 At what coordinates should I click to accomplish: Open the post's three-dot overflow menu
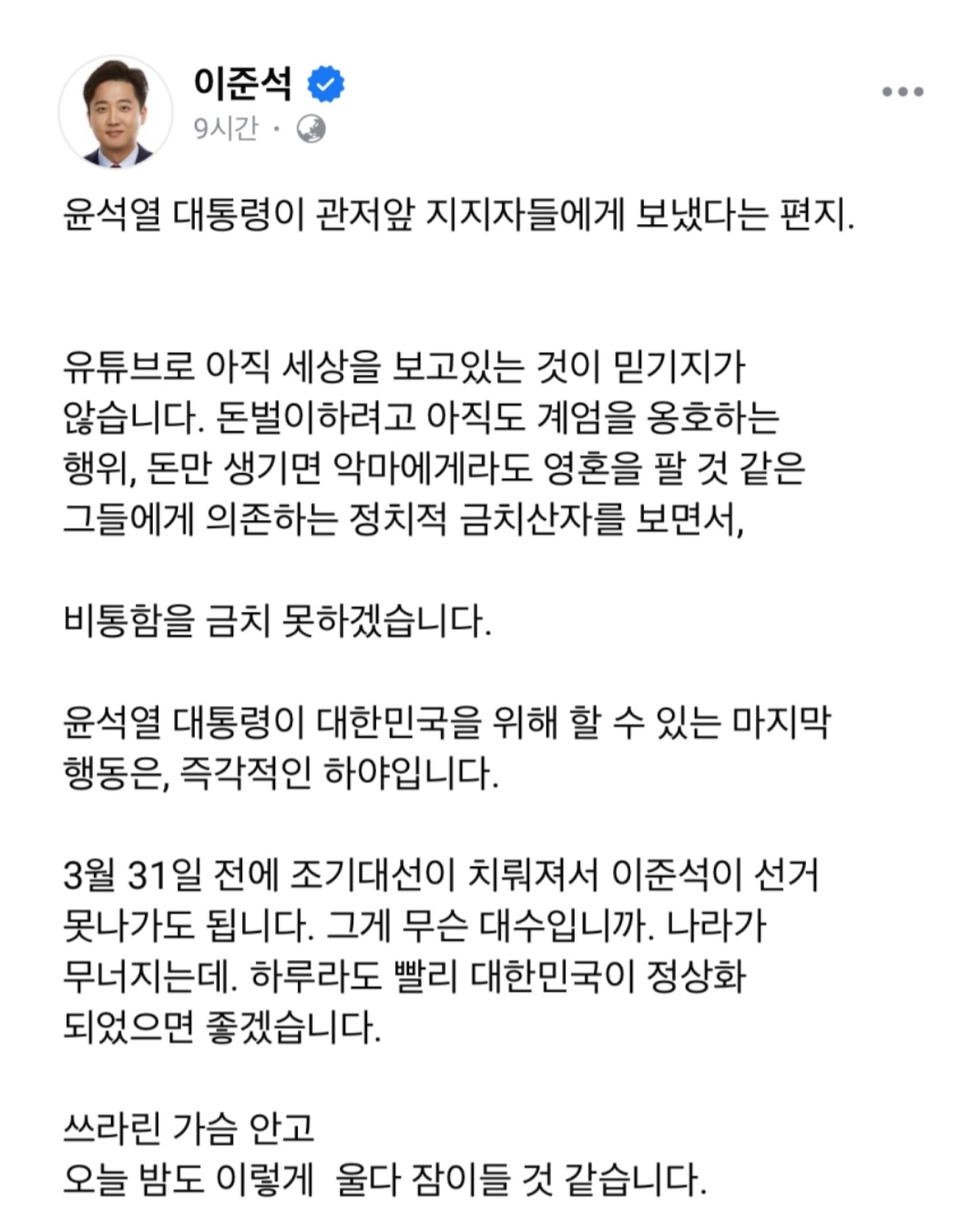click(902, 91)
